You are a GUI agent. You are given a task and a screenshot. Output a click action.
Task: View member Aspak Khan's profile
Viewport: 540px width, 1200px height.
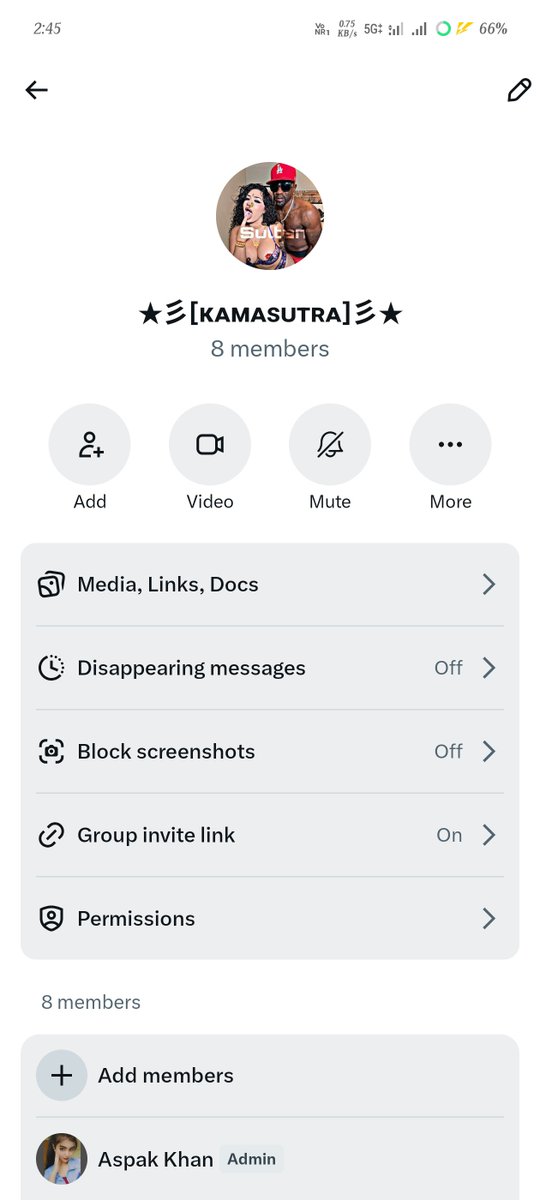click(x=270, y=1159)
